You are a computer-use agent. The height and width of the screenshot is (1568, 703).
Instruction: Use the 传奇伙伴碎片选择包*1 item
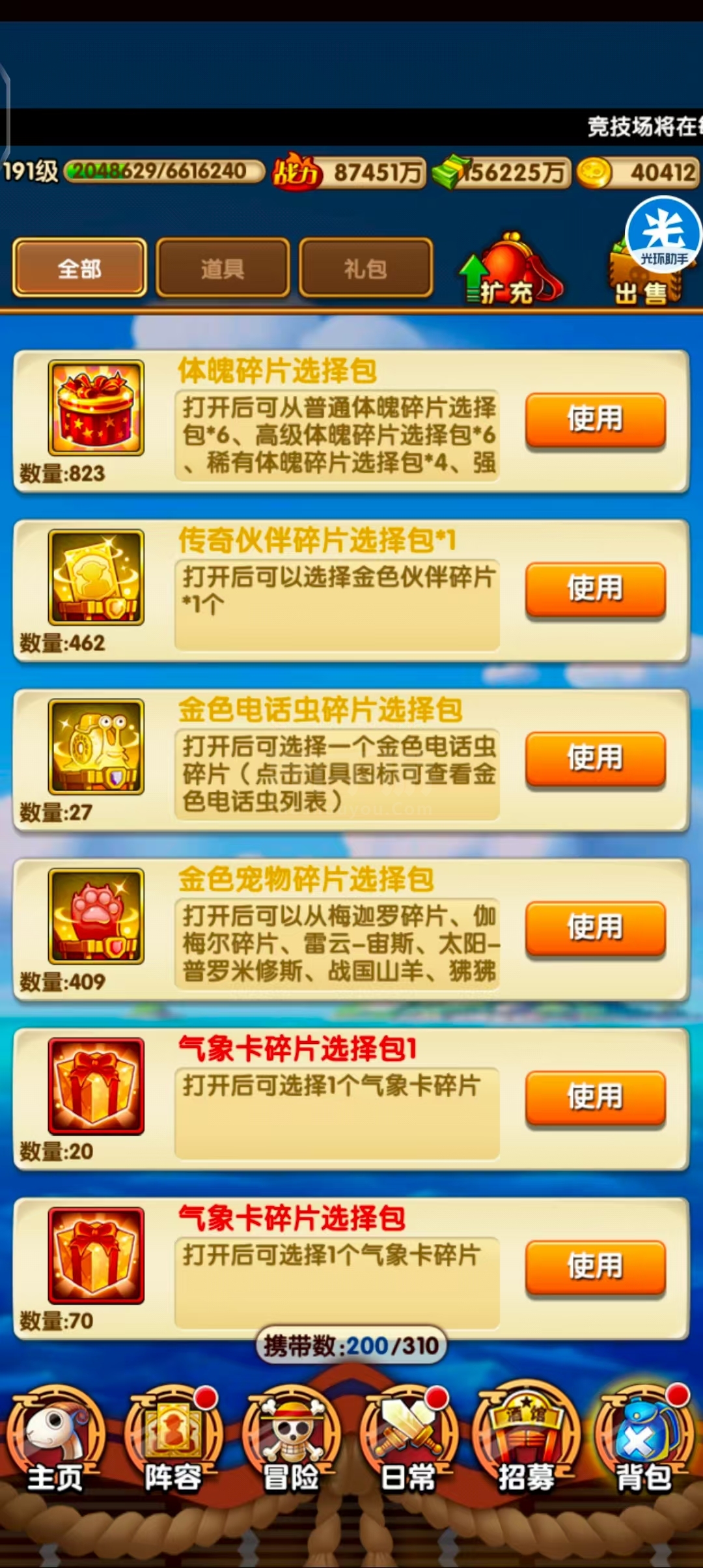[596, 589]
